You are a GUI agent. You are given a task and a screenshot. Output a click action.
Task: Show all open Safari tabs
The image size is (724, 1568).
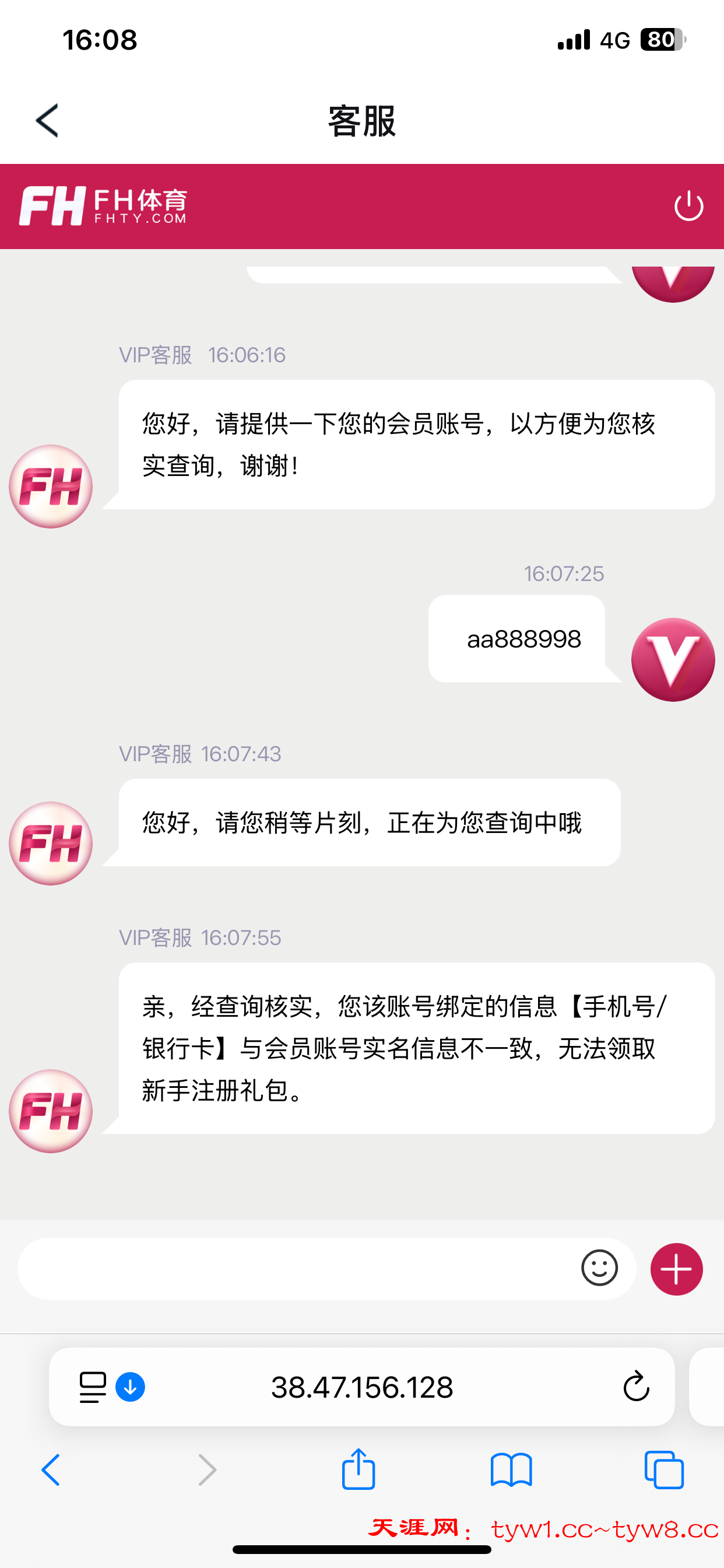664,1470
